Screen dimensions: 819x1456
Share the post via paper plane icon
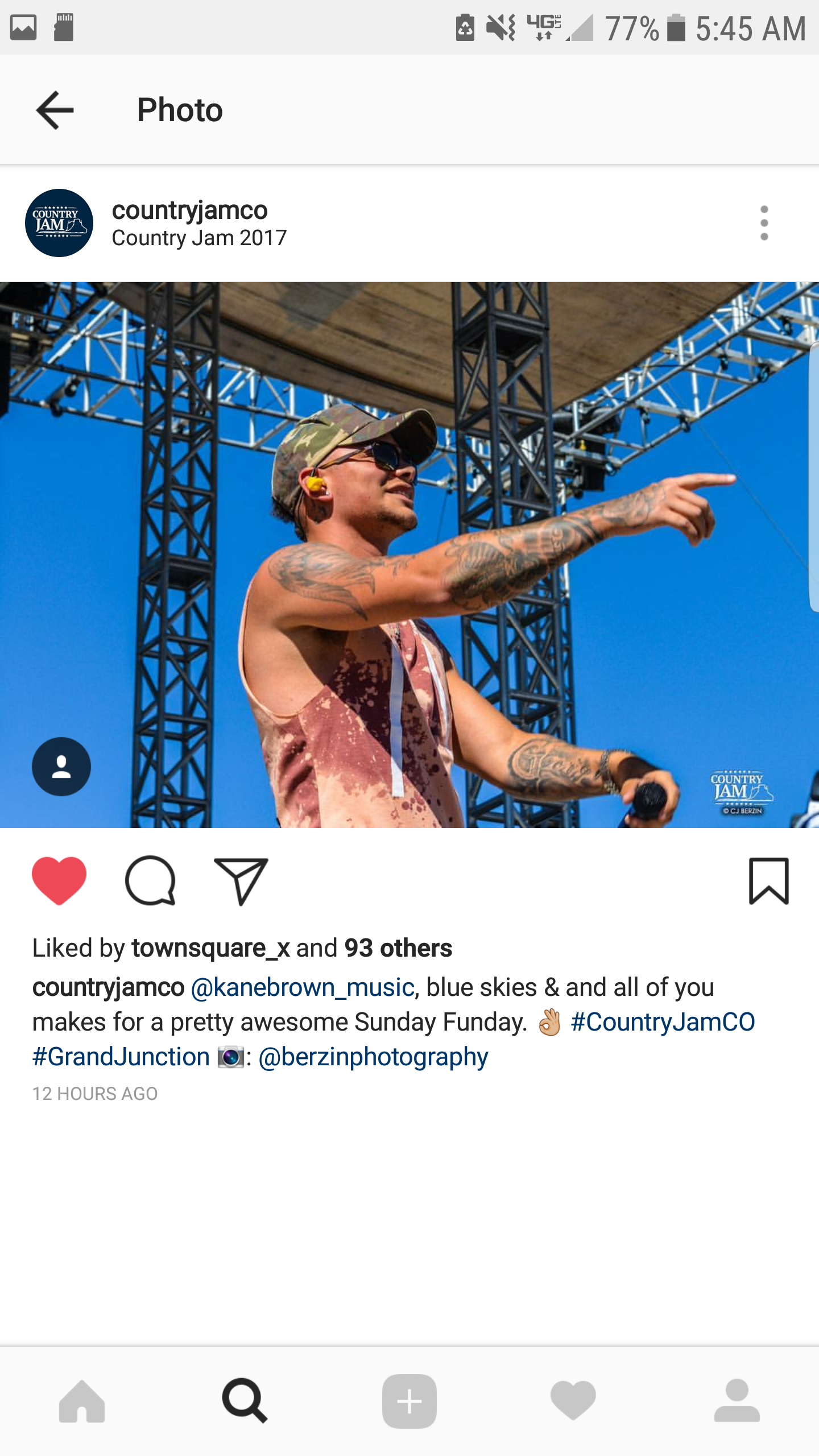pyautogui.click(x=241, y=881)
